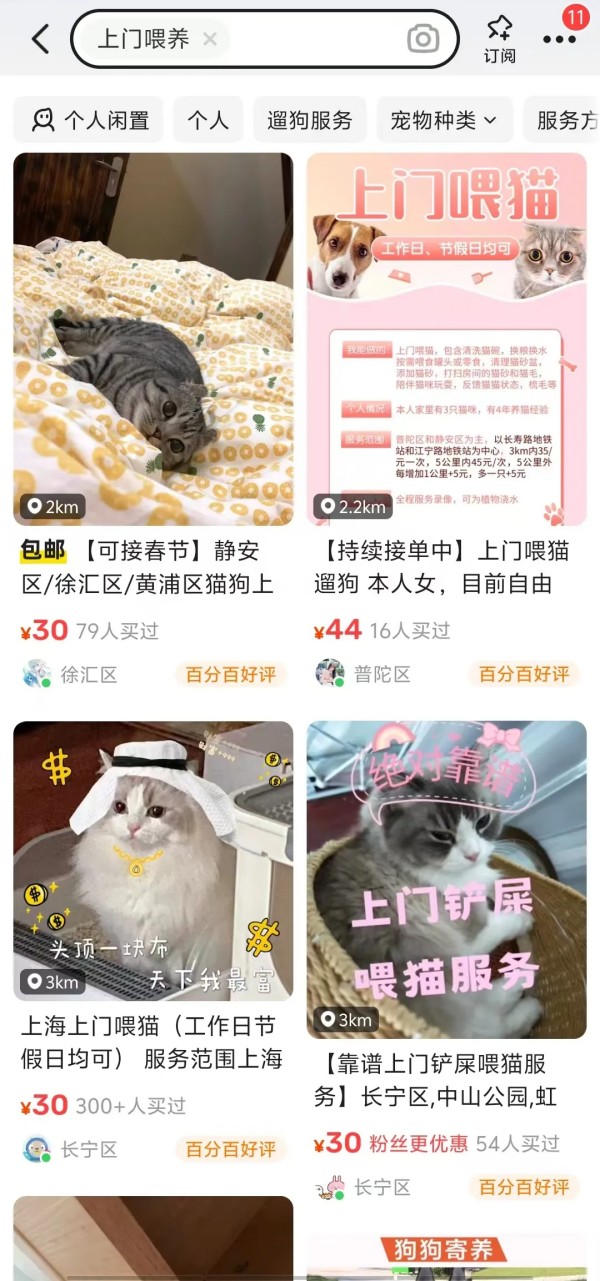Apply the 个人 filter chip
Viewport: 600px width, 1281px height.
pyautogui.click(x=208, y=121)
